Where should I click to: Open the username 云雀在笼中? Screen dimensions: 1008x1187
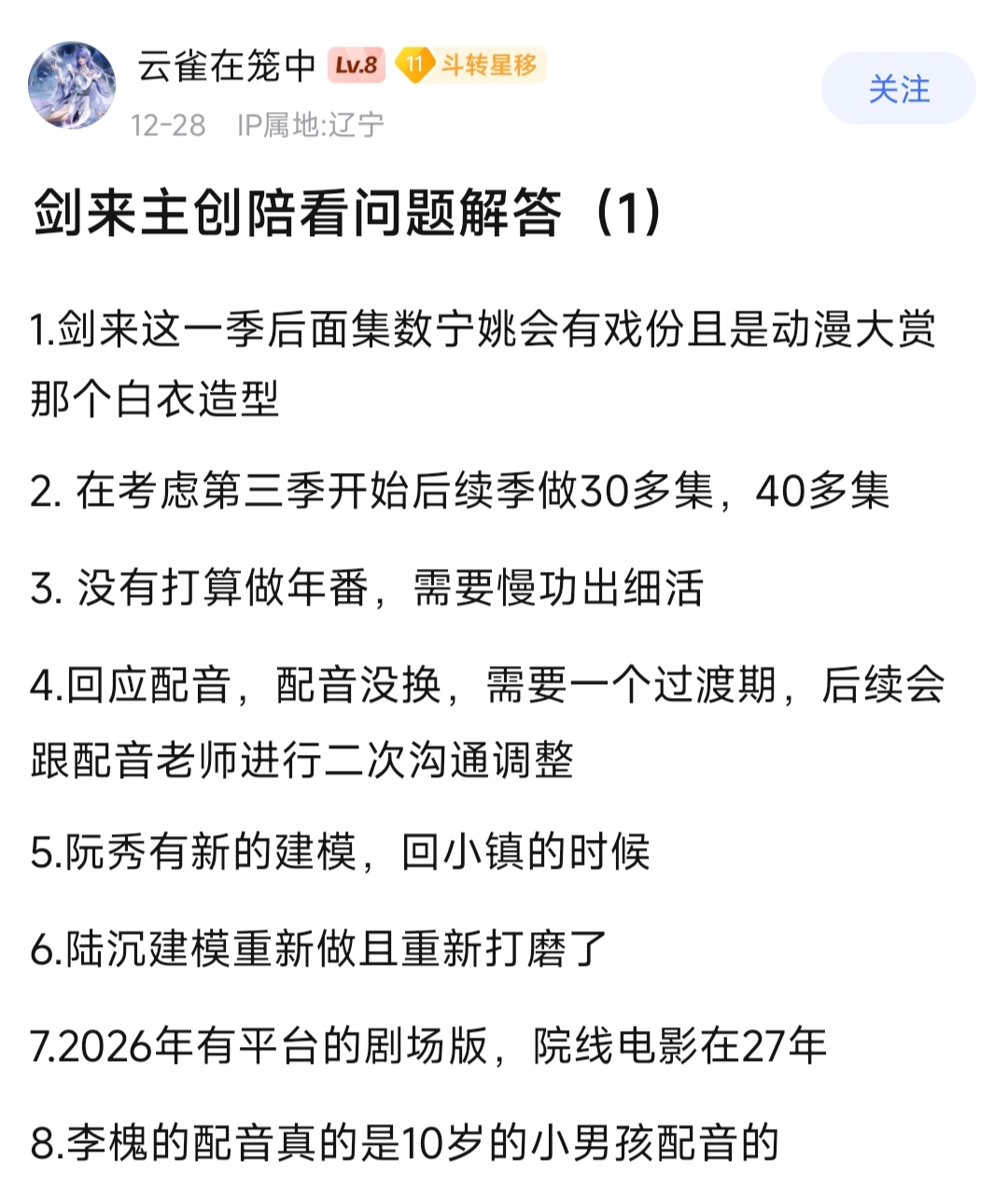[x=227, y=65]
